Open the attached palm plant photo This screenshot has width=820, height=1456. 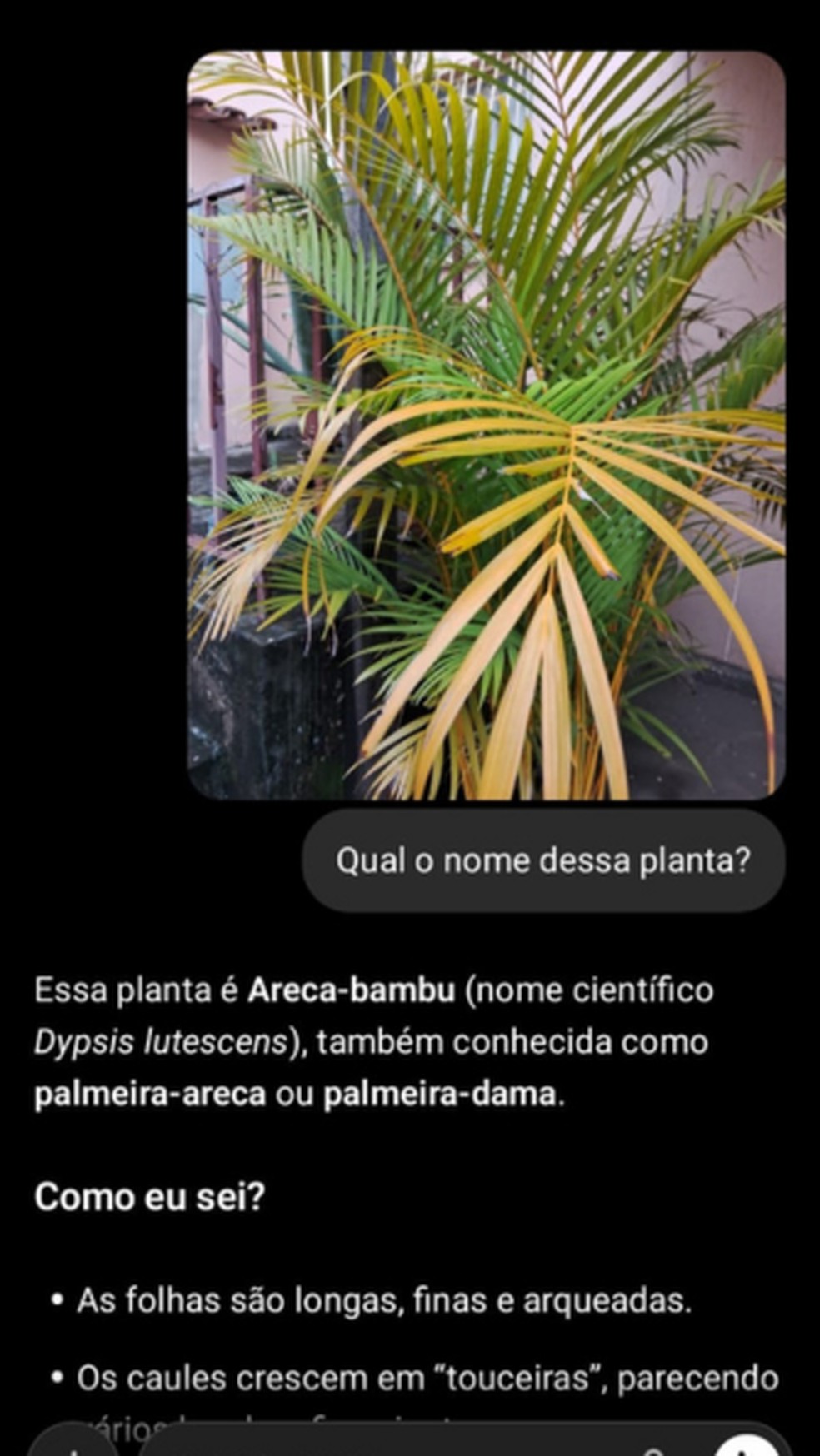point(486,425)
